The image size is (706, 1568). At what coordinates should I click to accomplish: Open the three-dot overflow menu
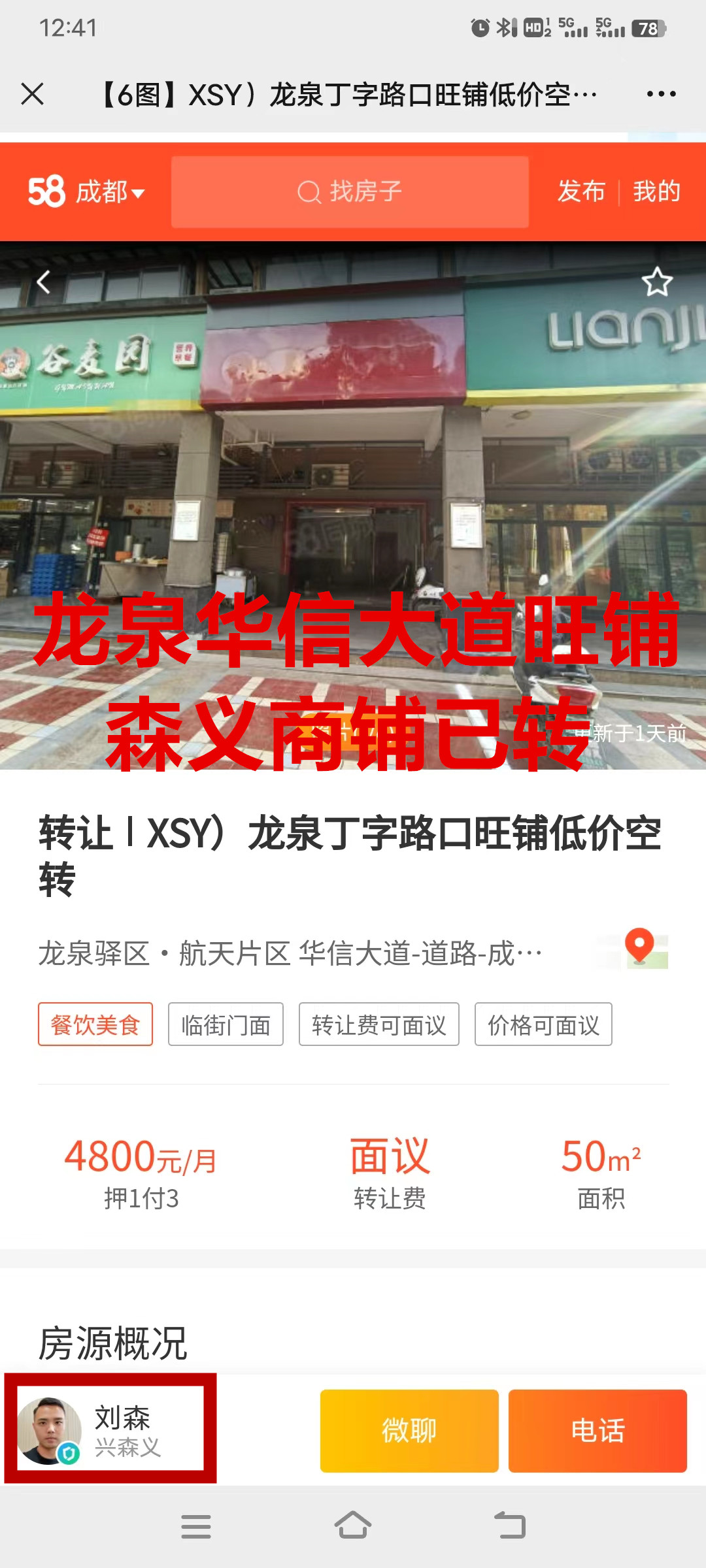(x=661, y=94)
